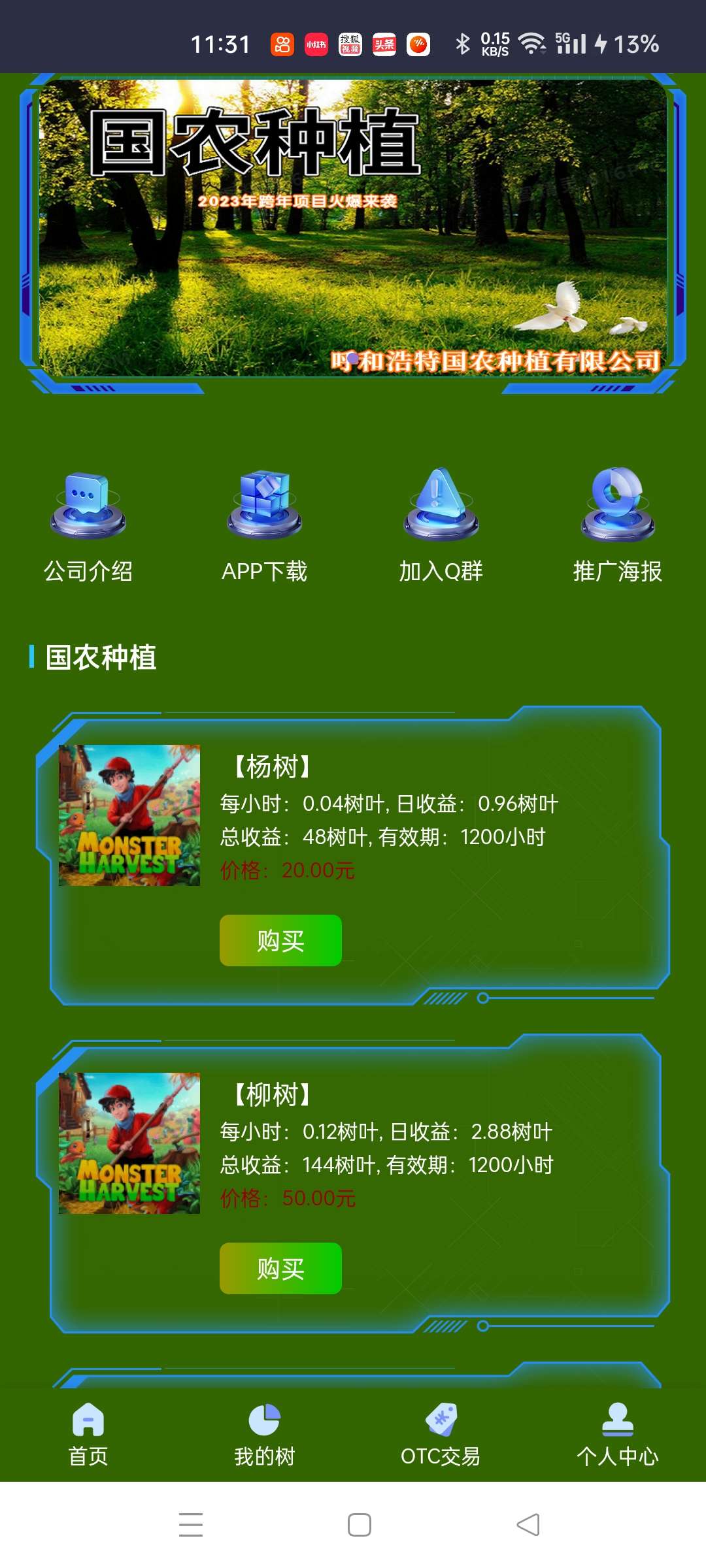Screen dimensions: 706x1568
Task: Open 公司介绍 company introduction
Action: tap(88, 526)
